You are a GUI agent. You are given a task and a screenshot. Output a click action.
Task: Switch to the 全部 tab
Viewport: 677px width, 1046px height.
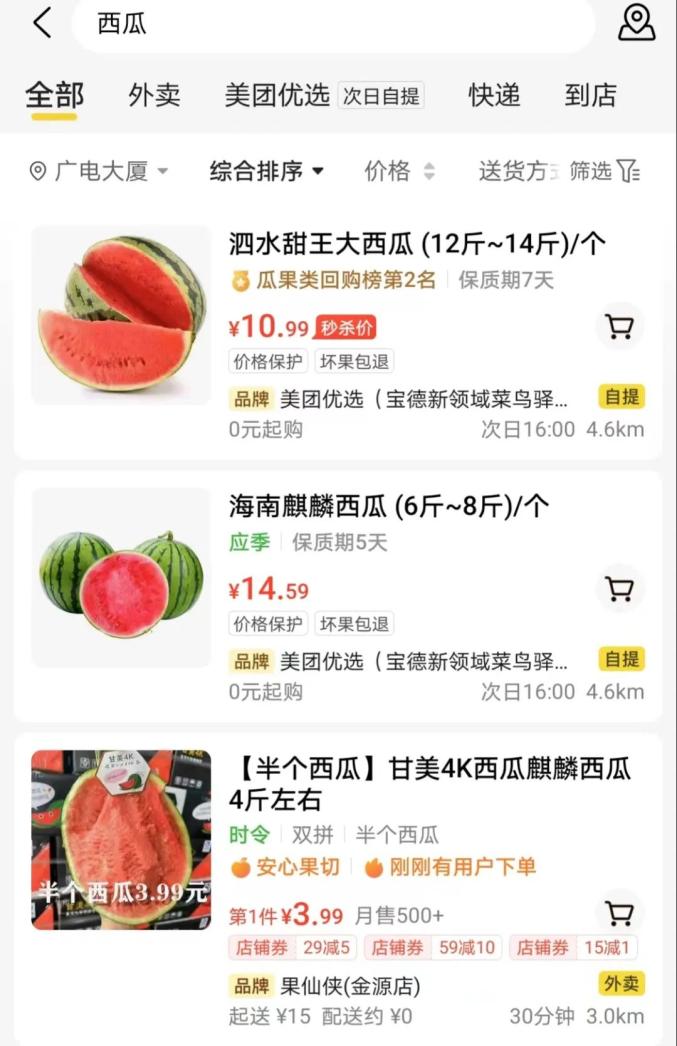point(54,95)
